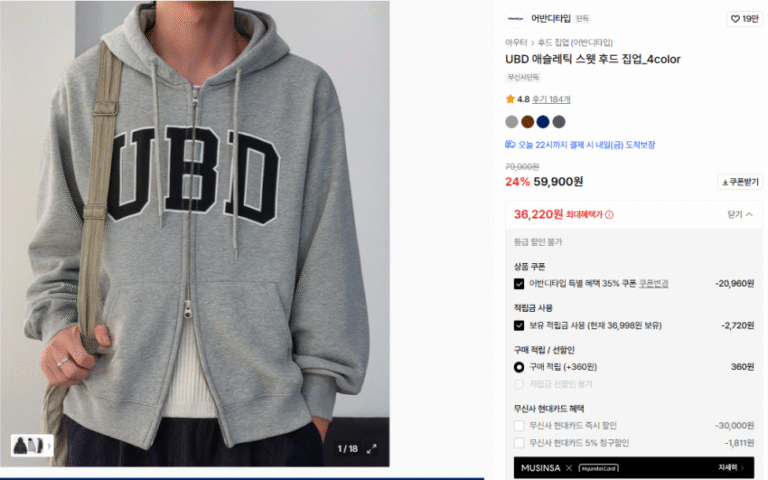Select the 구매 적립 (+360원) option
Screen dimensions: 768x480
coord(519,367)
